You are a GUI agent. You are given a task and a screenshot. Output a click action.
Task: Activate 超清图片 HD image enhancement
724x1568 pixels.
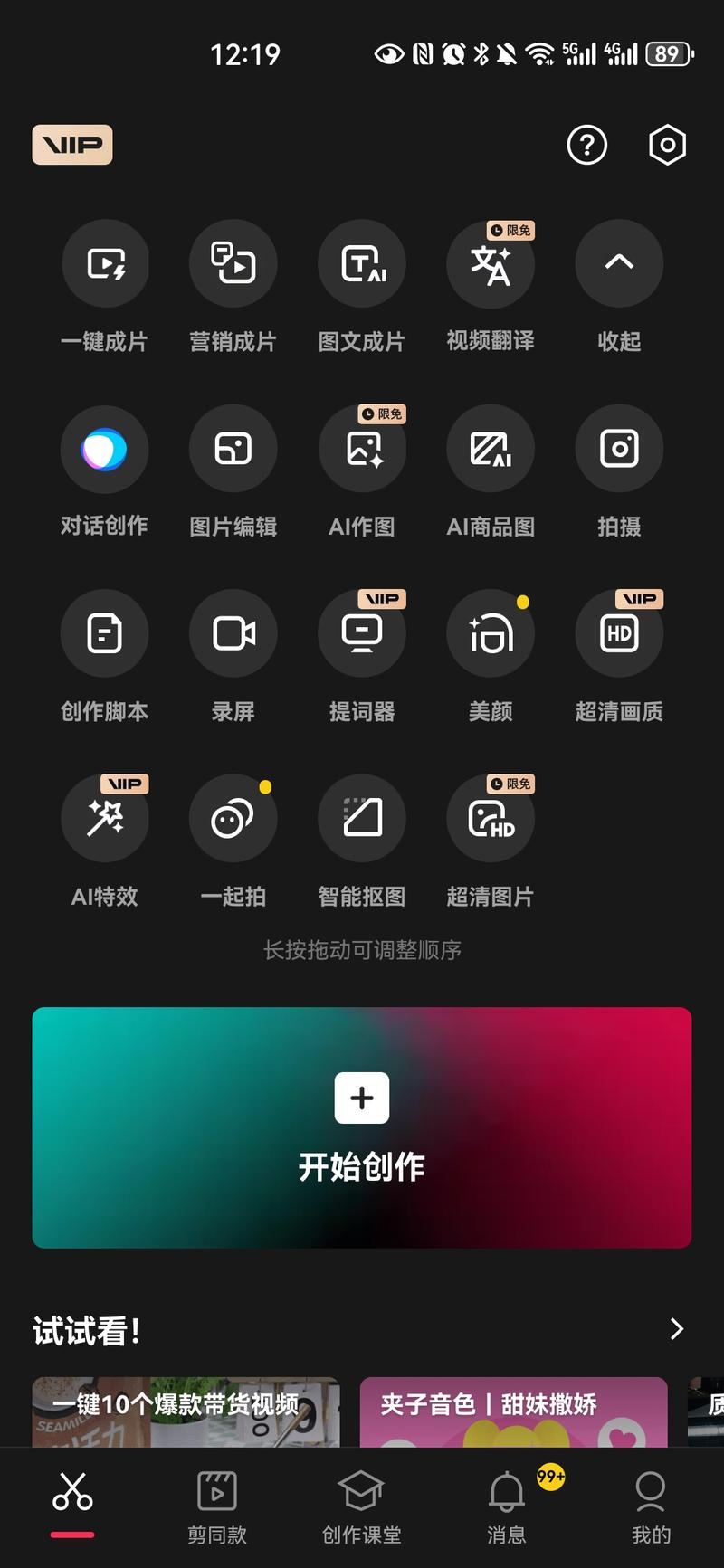pyautogui.click(x=491, y=818)
